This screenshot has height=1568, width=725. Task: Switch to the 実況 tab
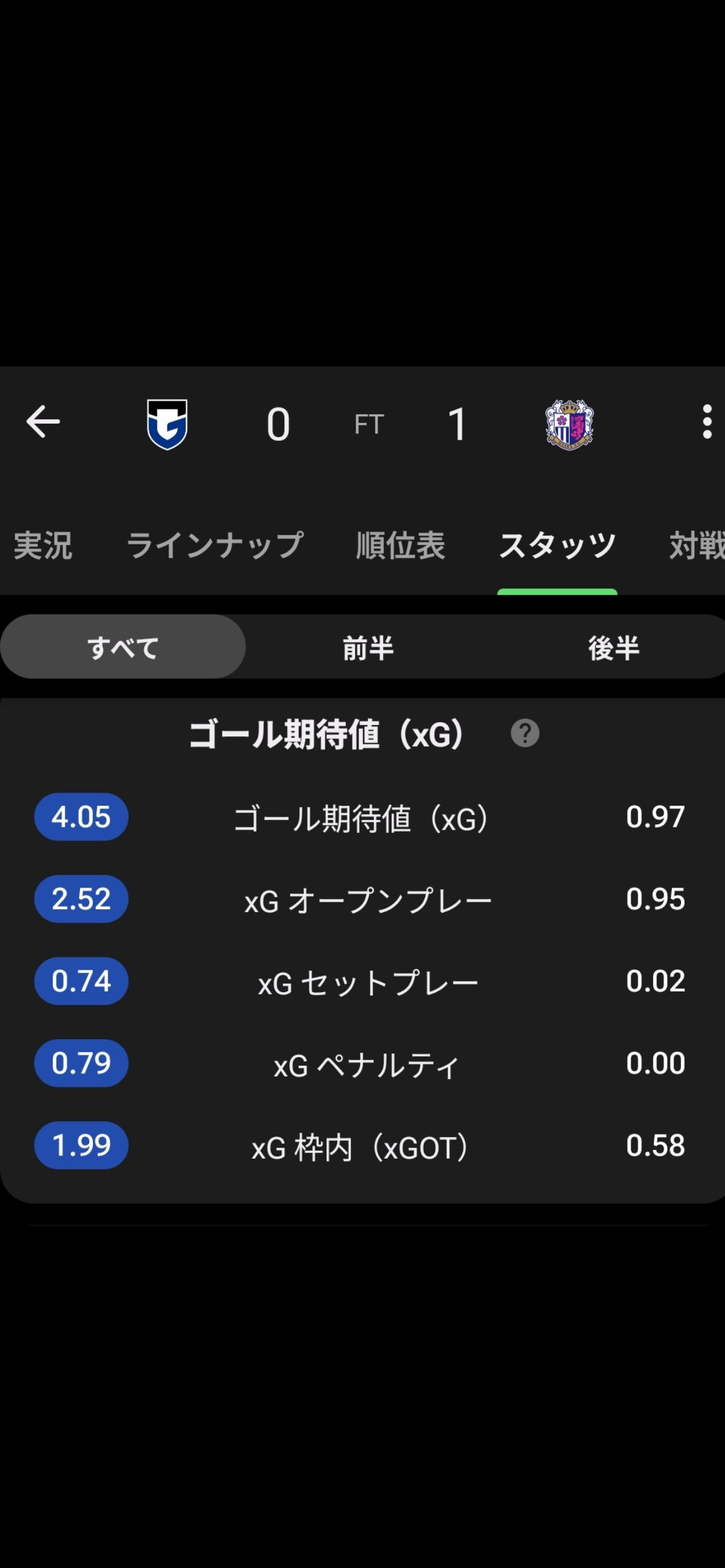coord(43,546)
